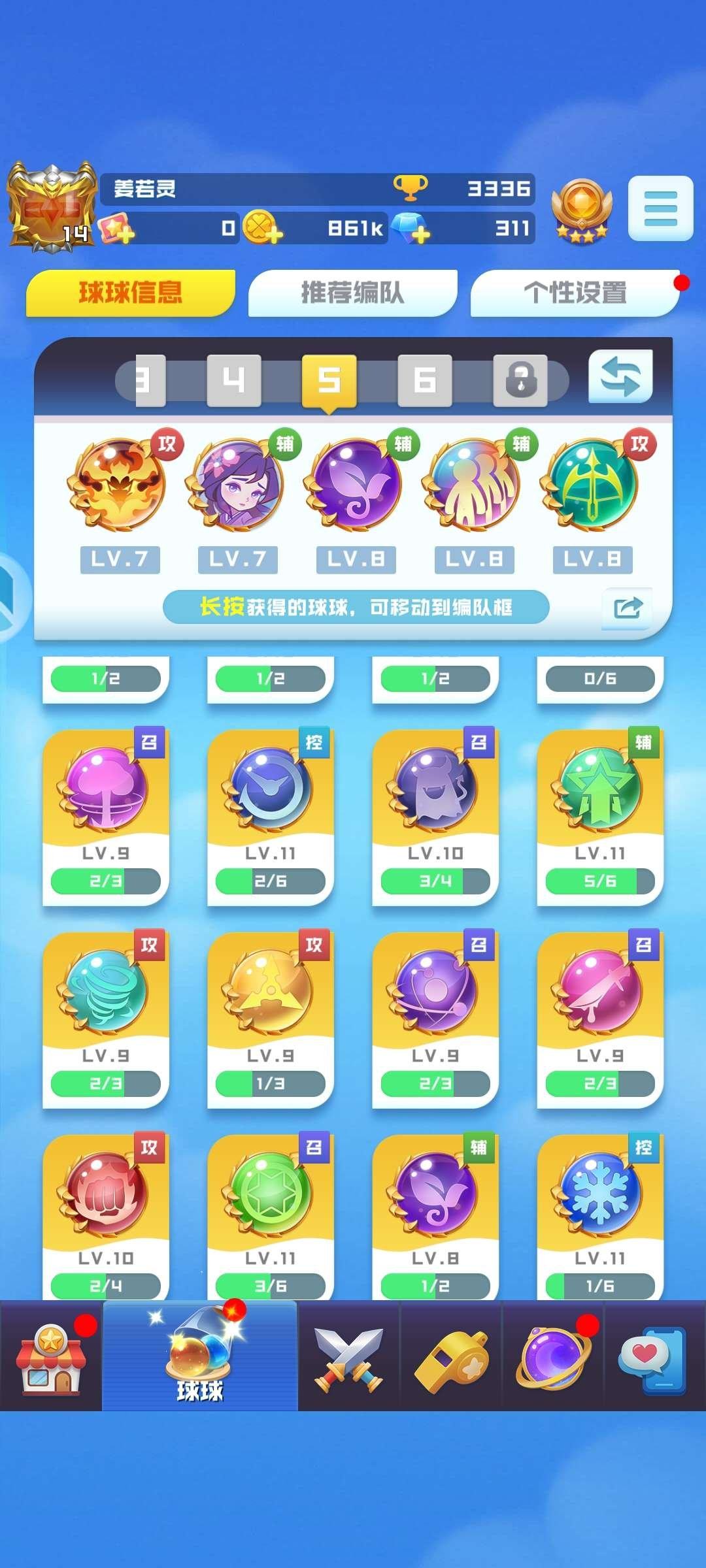This screenshot has width=706, height=1568.
Task: Open the clock ball card LV.11
Action: [x=270, y=817]
